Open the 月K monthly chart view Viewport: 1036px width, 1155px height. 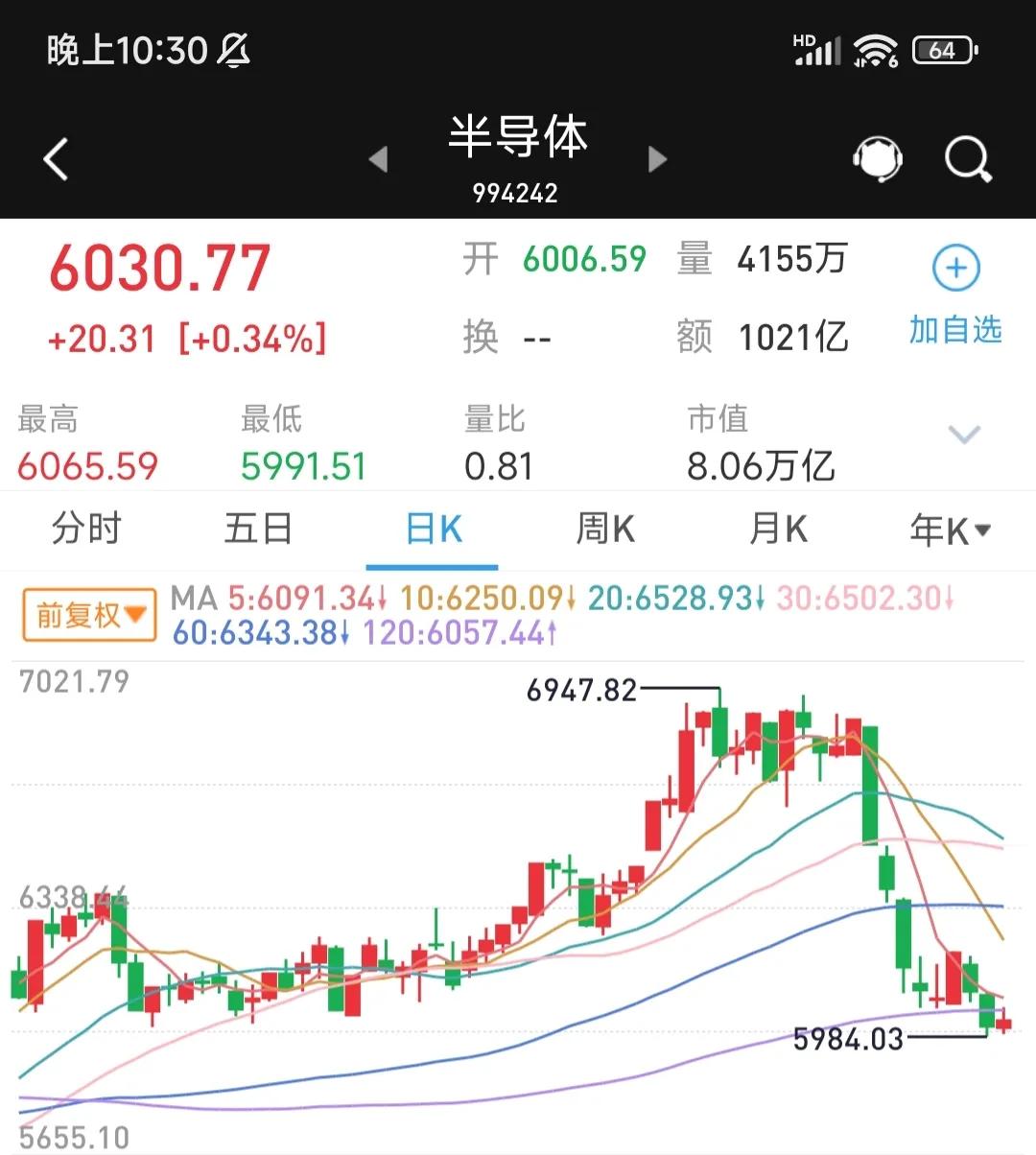tap(777, 529)
